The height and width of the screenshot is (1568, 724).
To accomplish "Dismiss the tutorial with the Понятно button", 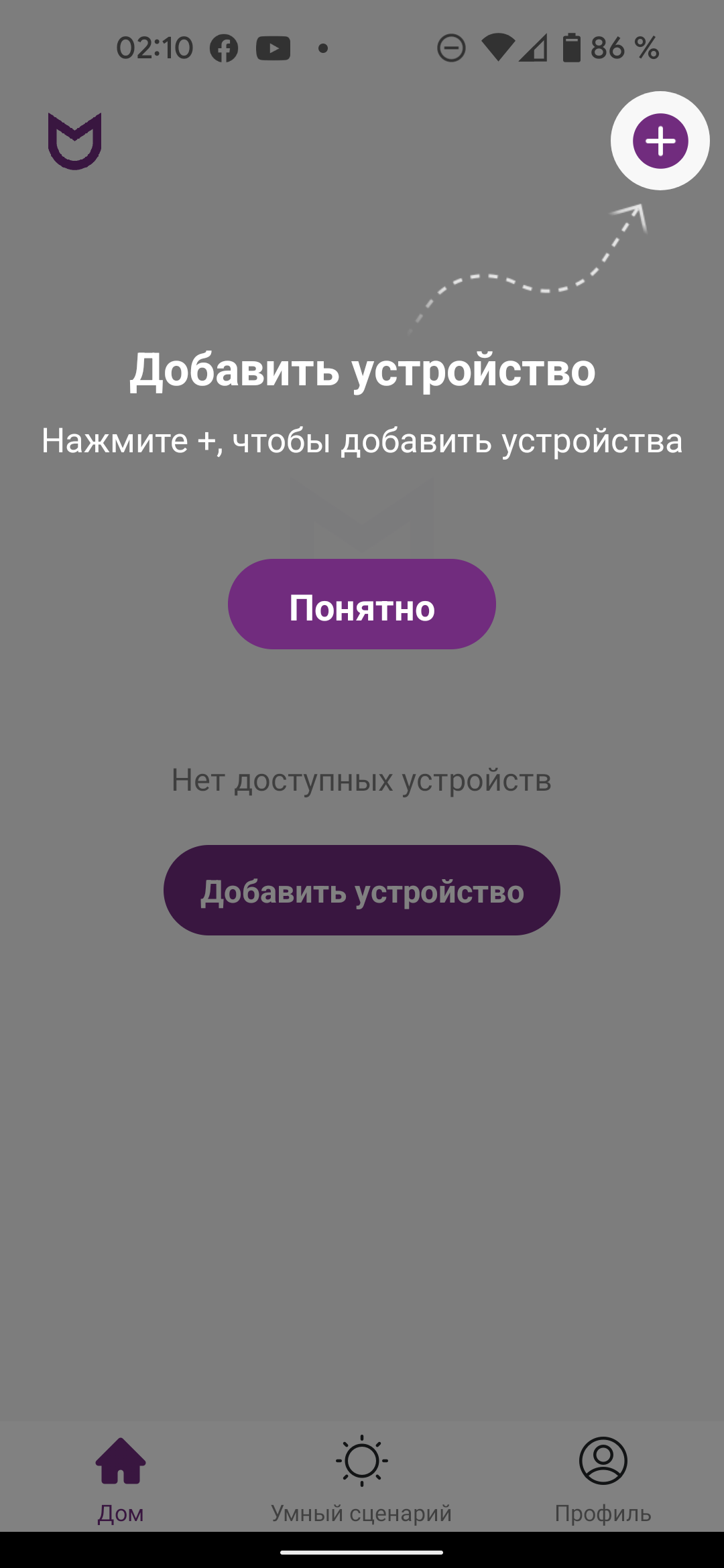I will (x=362, y=604).
